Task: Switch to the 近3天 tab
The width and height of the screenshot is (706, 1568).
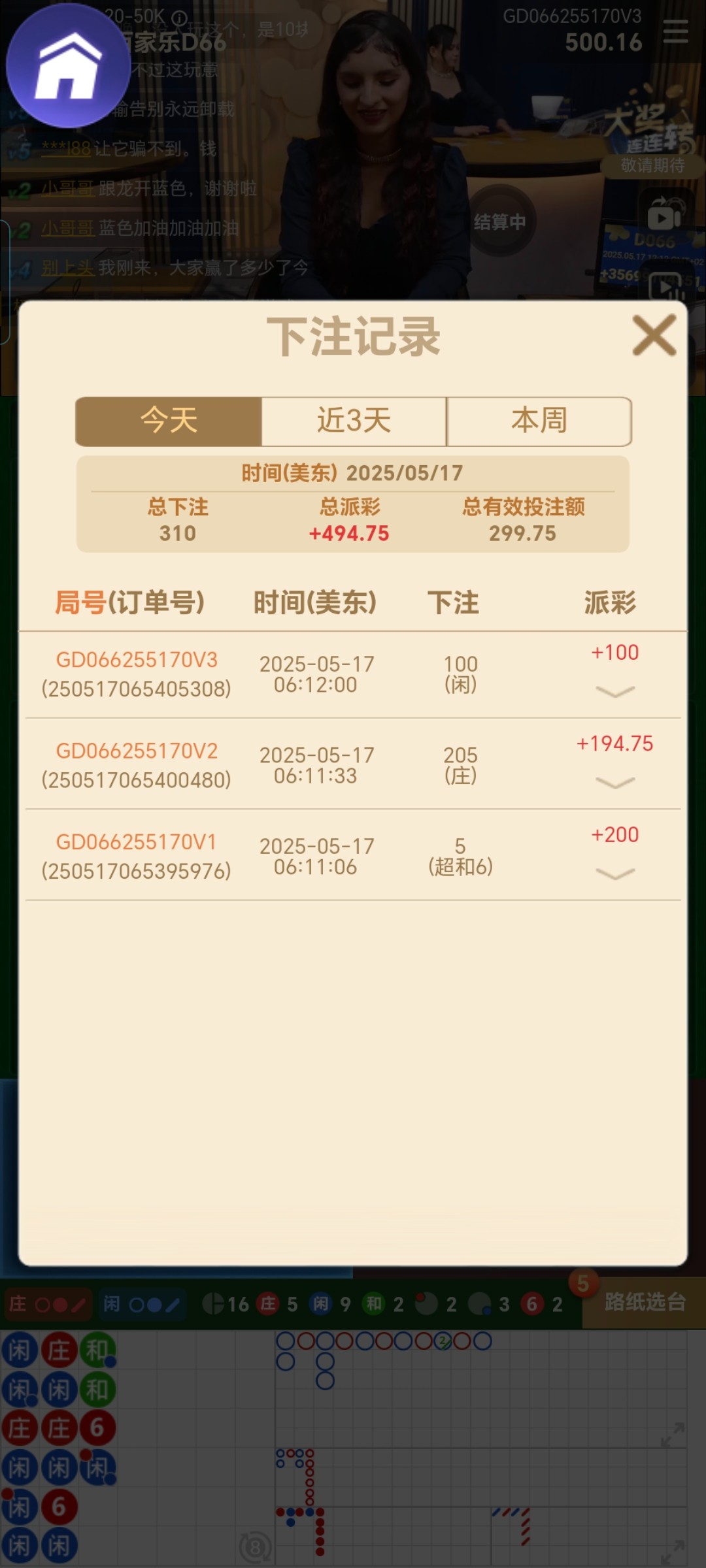Action: [354, 421]
